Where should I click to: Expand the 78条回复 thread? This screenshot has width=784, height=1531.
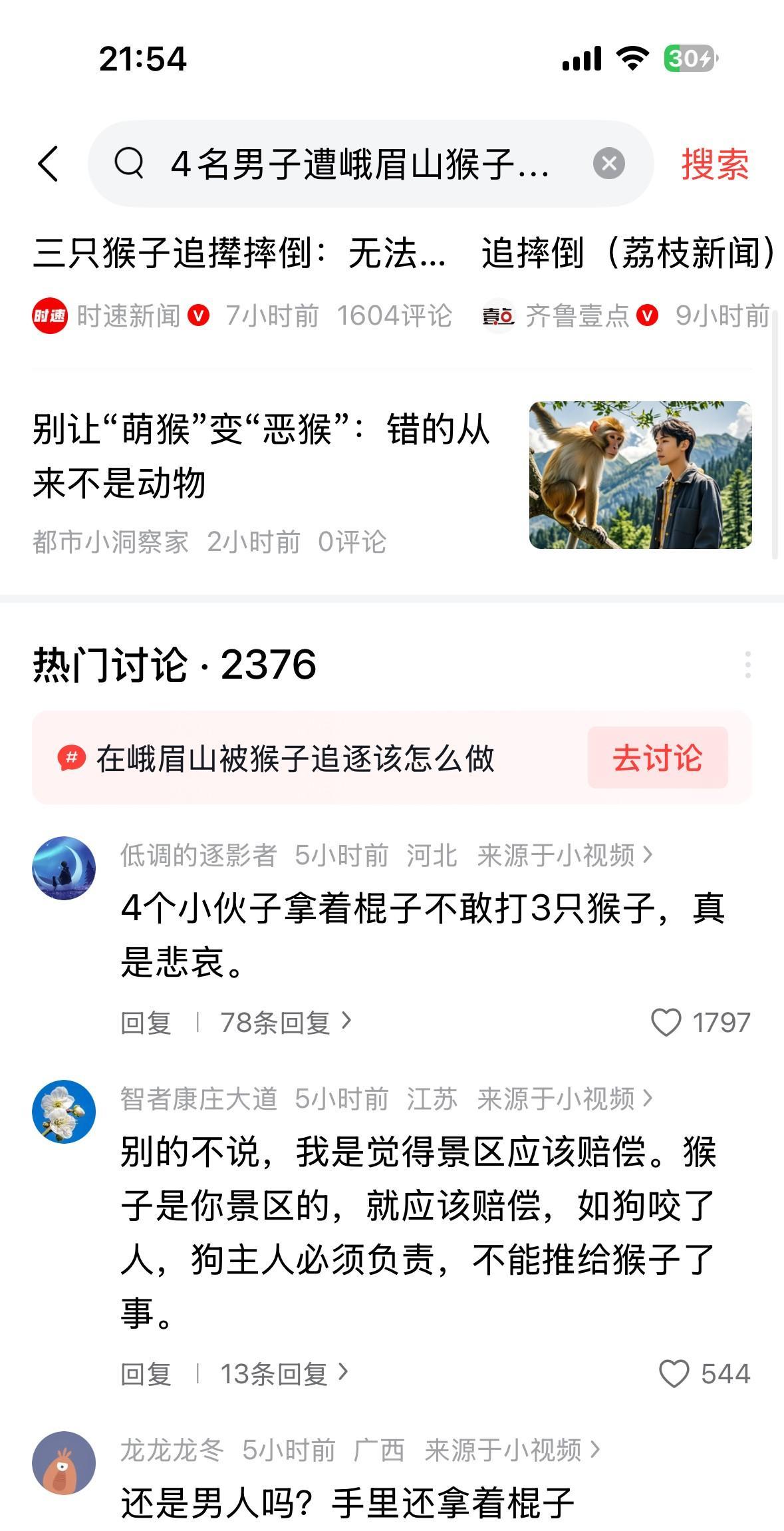point(285,1023)
